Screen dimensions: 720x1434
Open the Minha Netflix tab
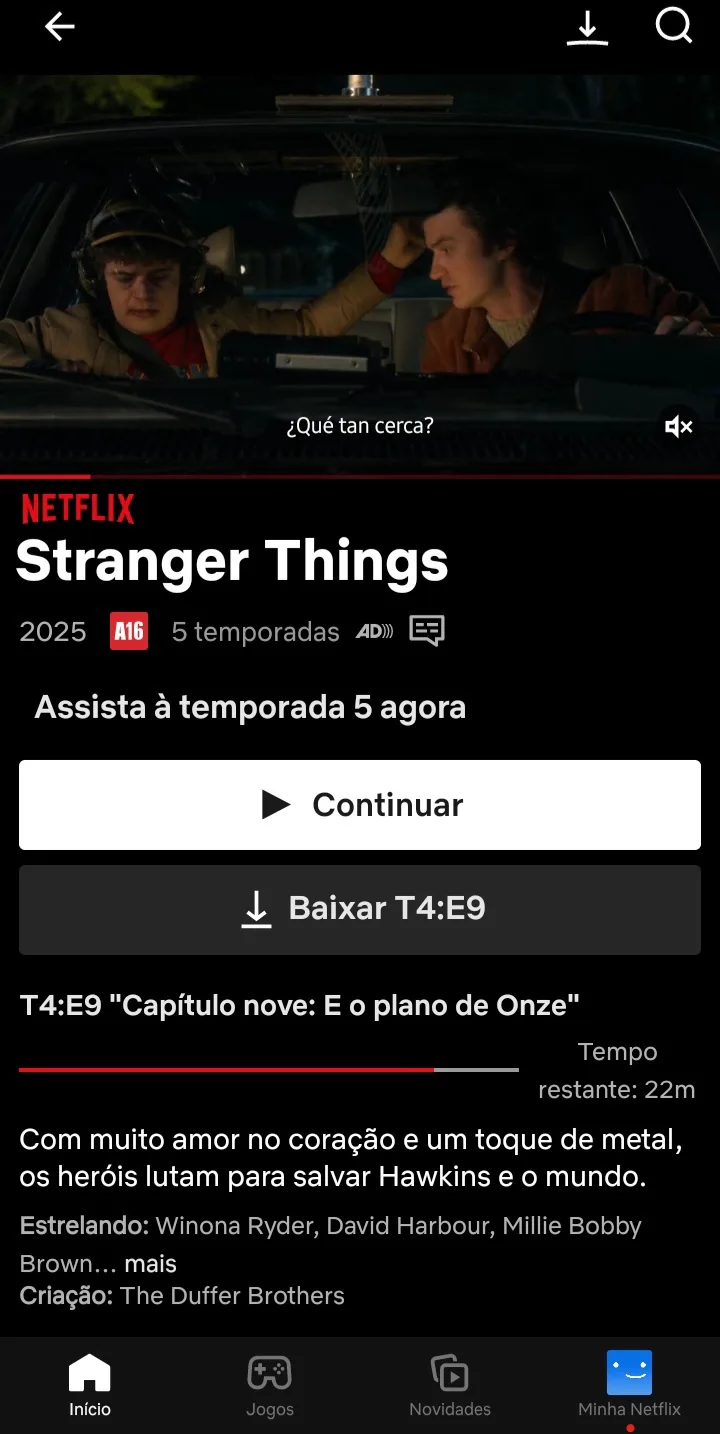coord(629,1385)
